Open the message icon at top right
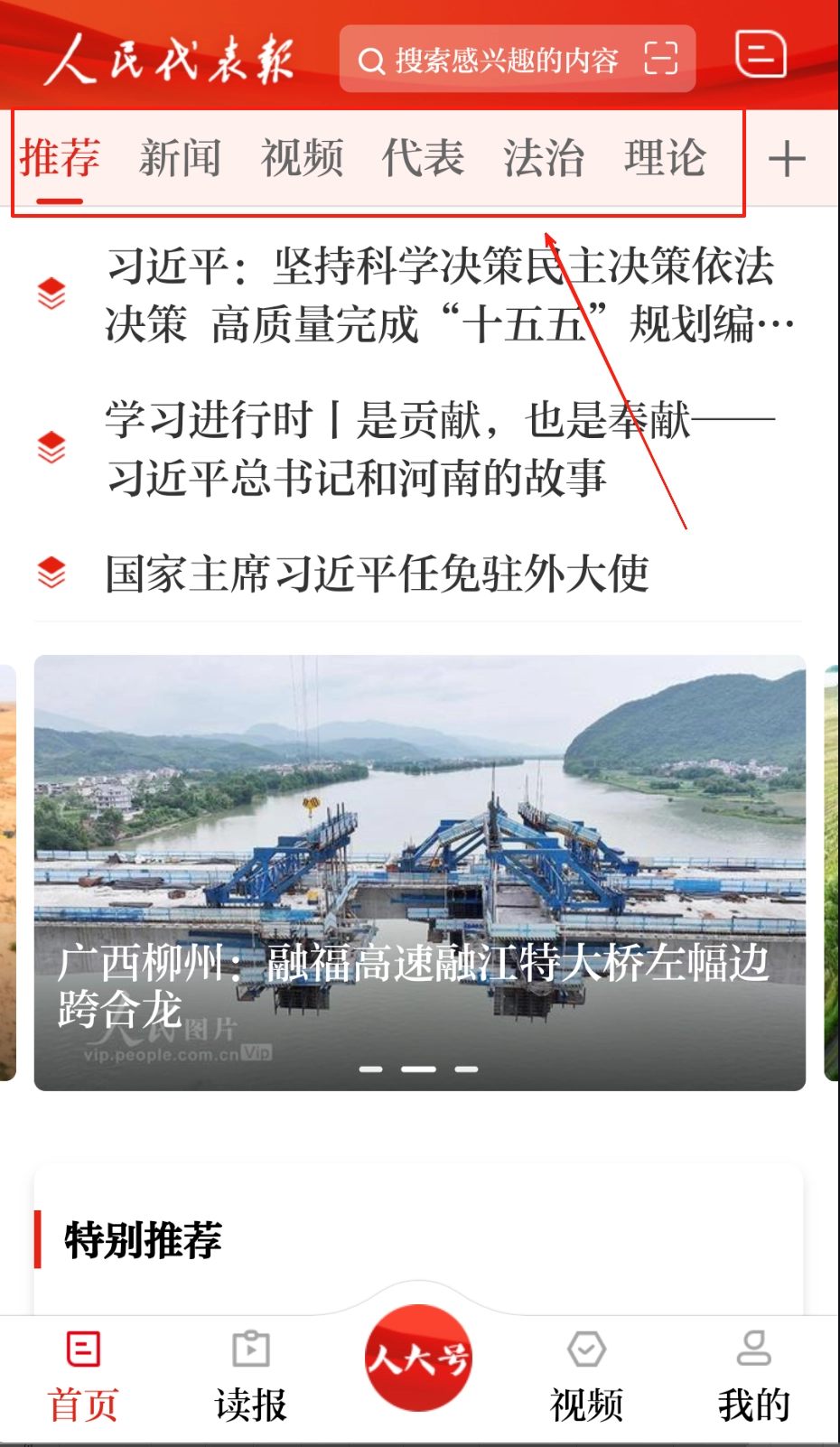The image size is (840, 1447). [x=761, y=54]
